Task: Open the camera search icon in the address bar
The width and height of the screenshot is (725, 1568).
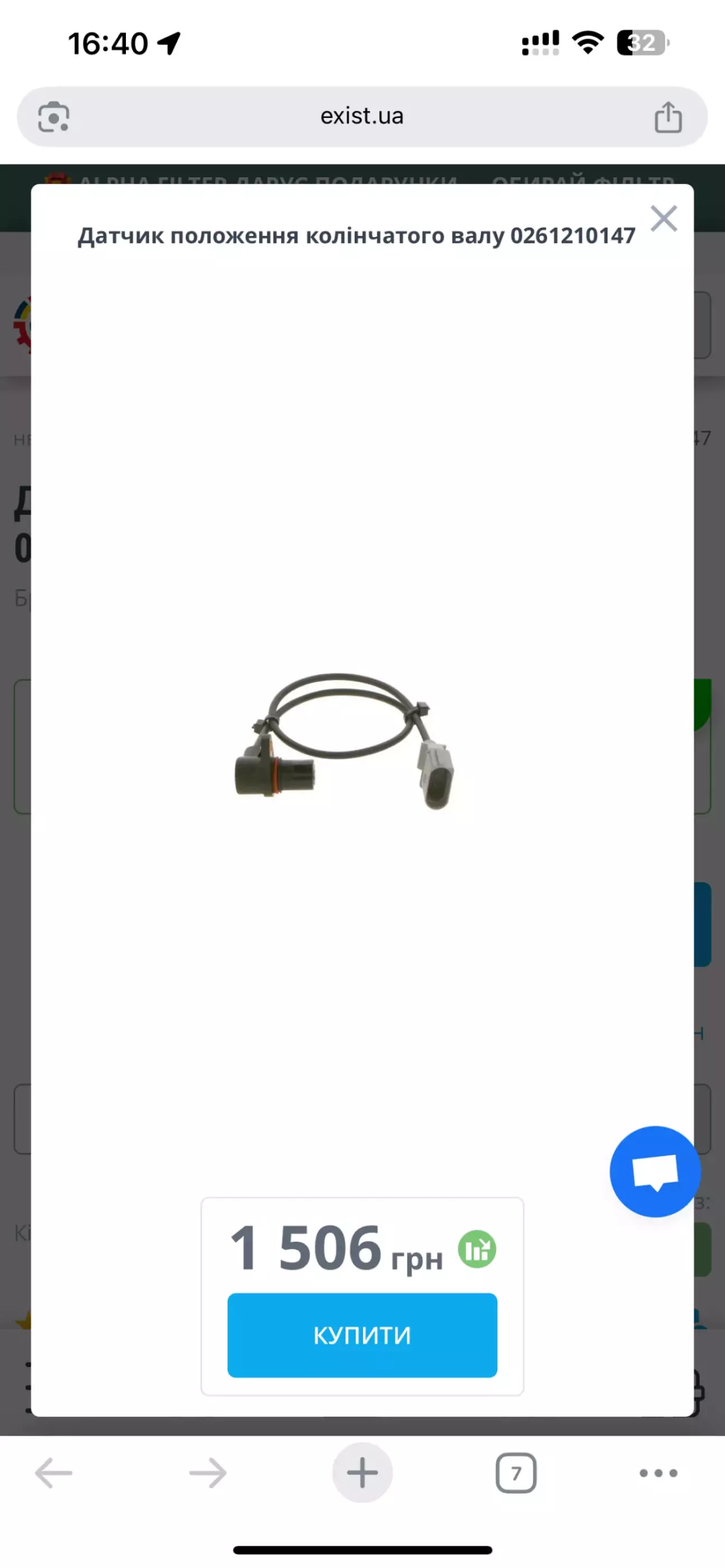Action: coord(54,117)
